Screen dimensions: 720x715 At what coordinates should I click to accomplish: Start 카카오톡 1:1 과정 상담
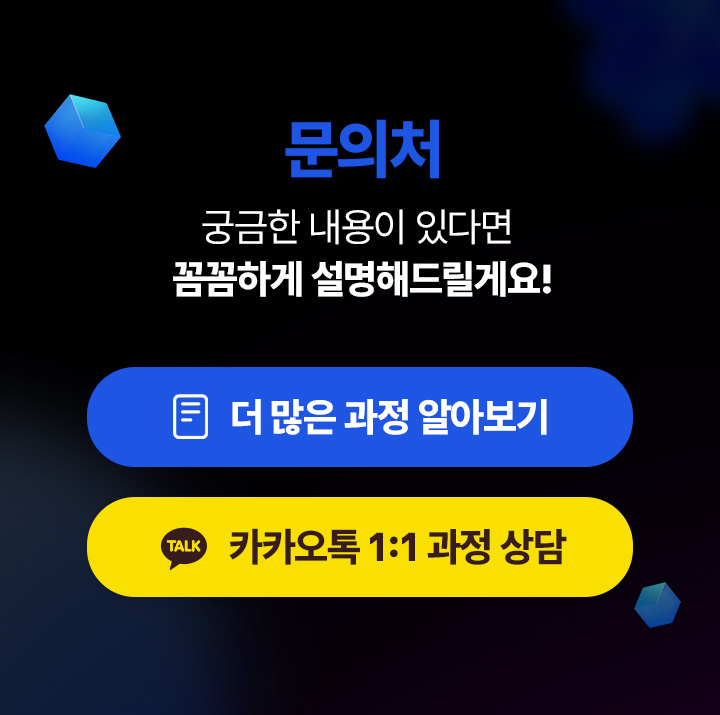(360, 547)
